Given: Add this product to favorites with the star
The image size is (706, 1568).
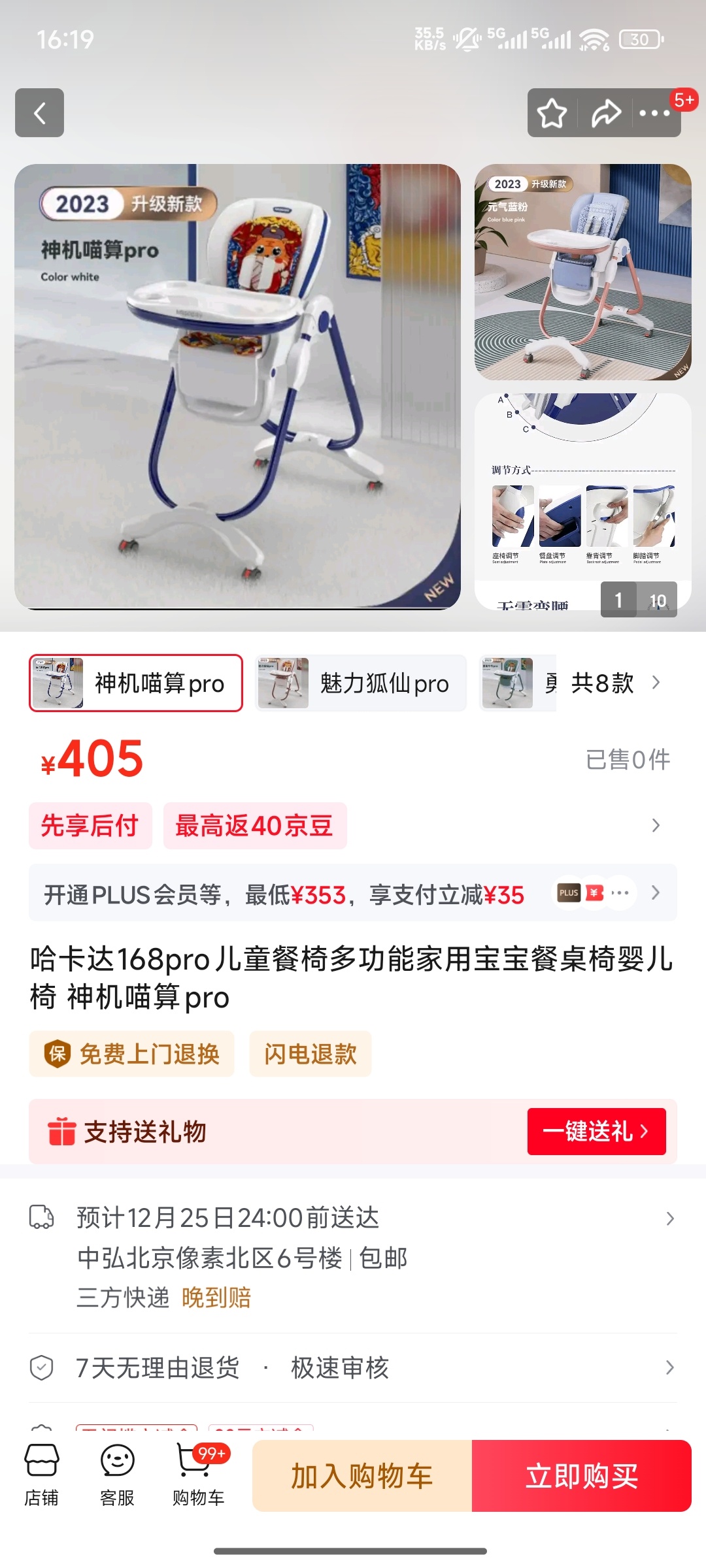Looking at the screenshot, I should [x=552, y=113].
